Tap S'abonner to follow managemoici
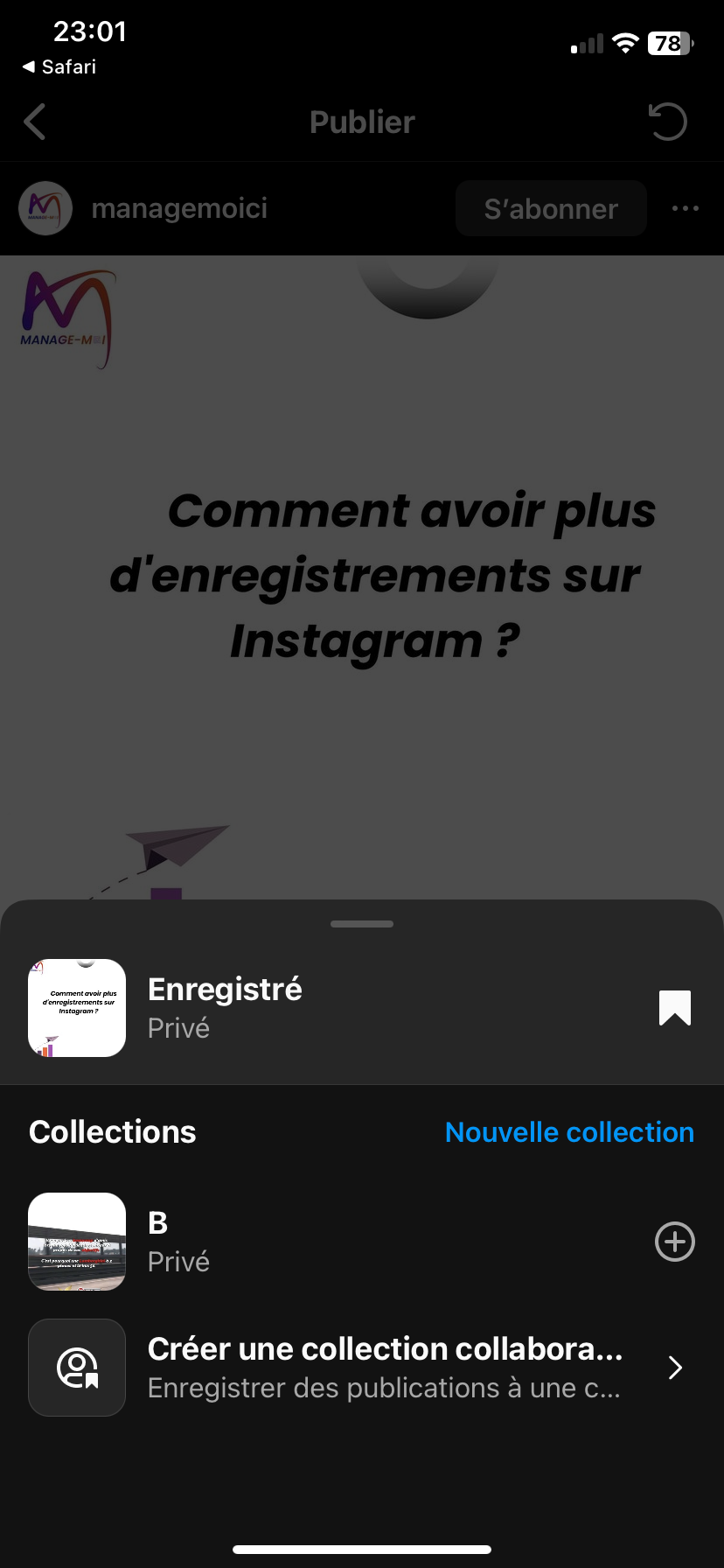Screen dimensions: 724x1568 coord(551,209)
